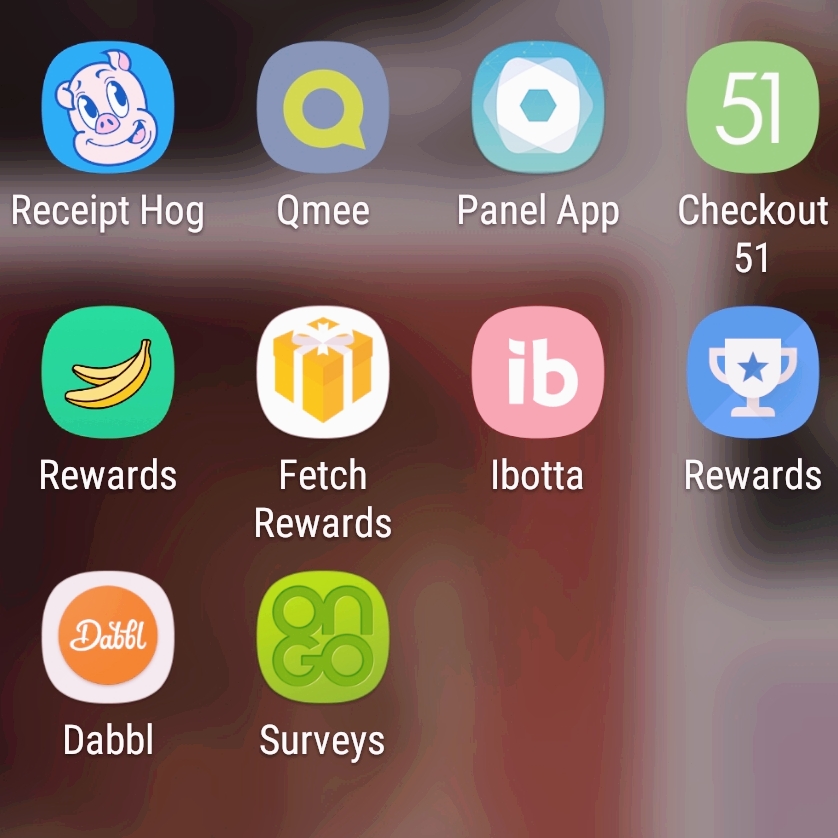Launch Checkout 51

click(x=752, y=108)
